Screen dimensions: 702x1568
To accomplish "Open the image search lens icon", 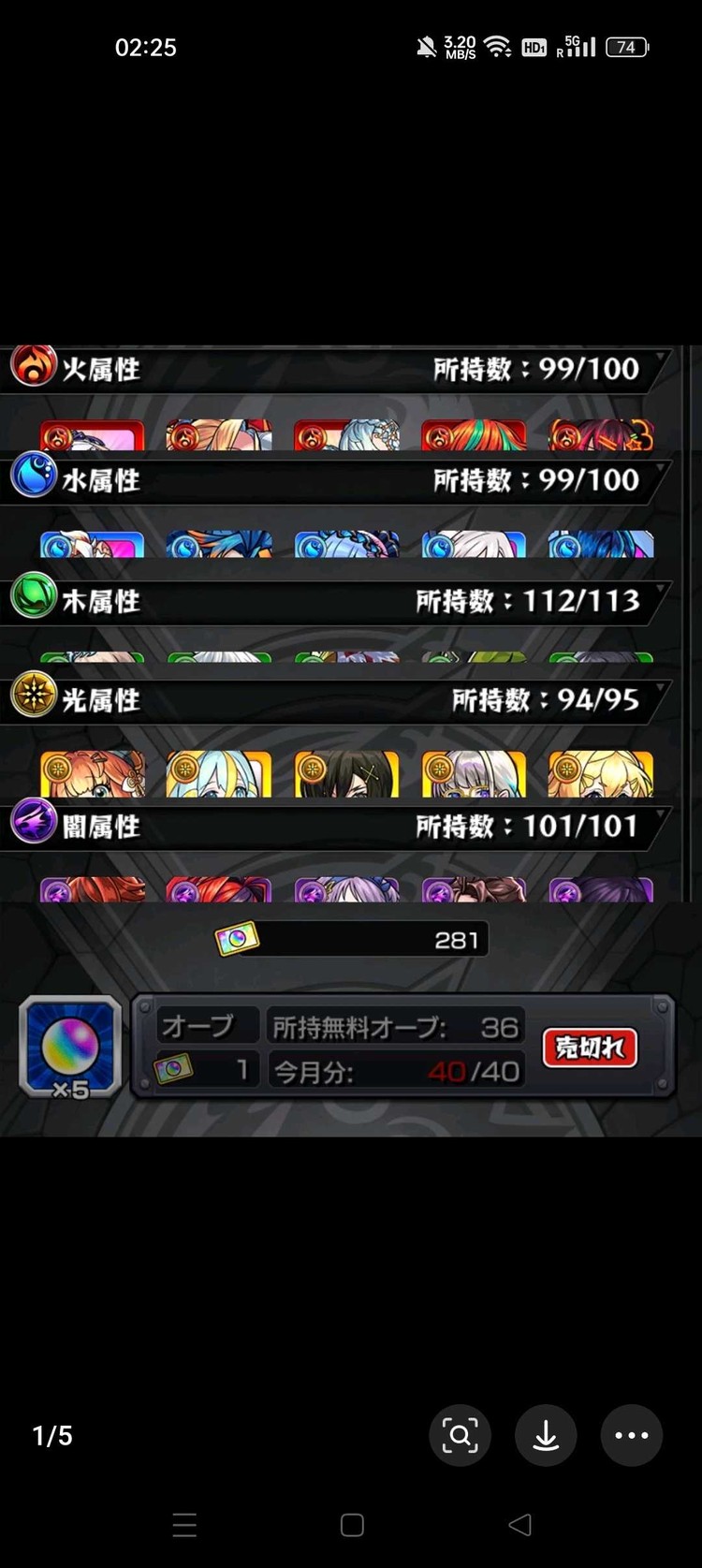I will tap(460, 1435).
